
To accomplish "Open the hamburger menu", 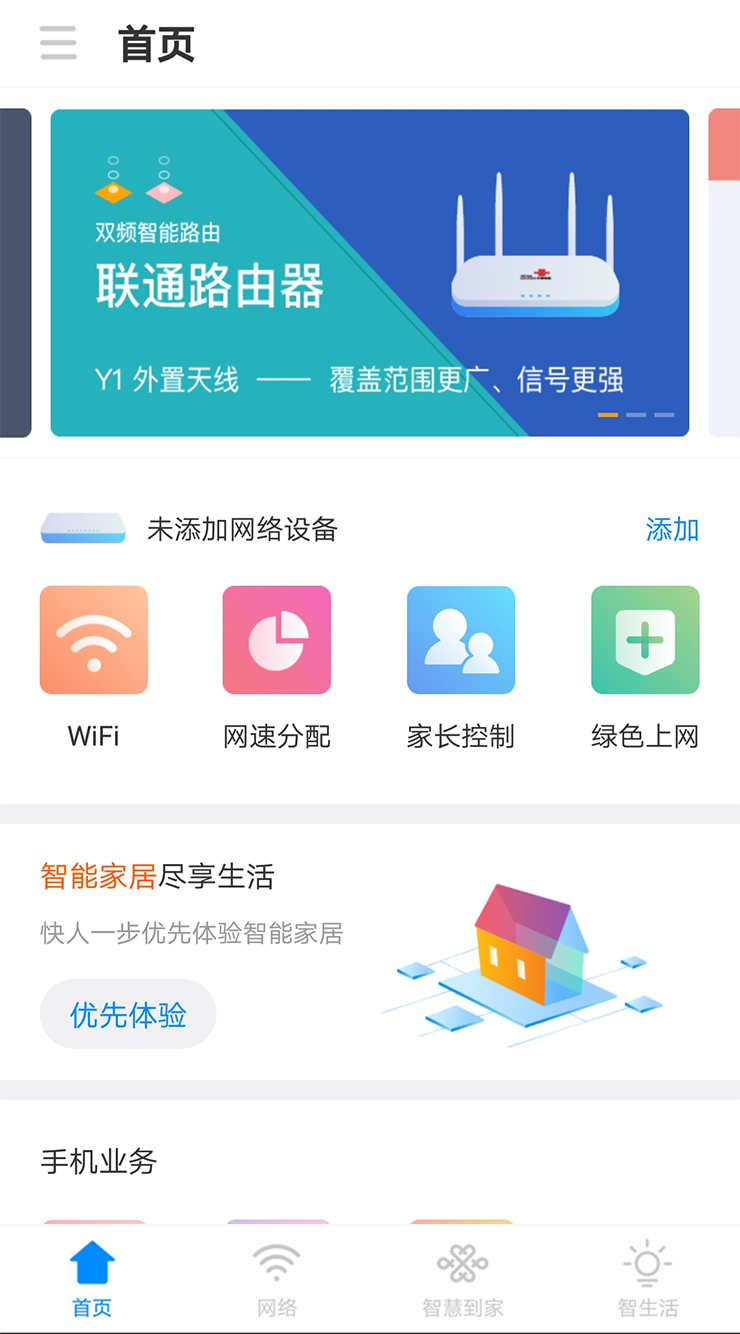I will (x=58, y=45).
